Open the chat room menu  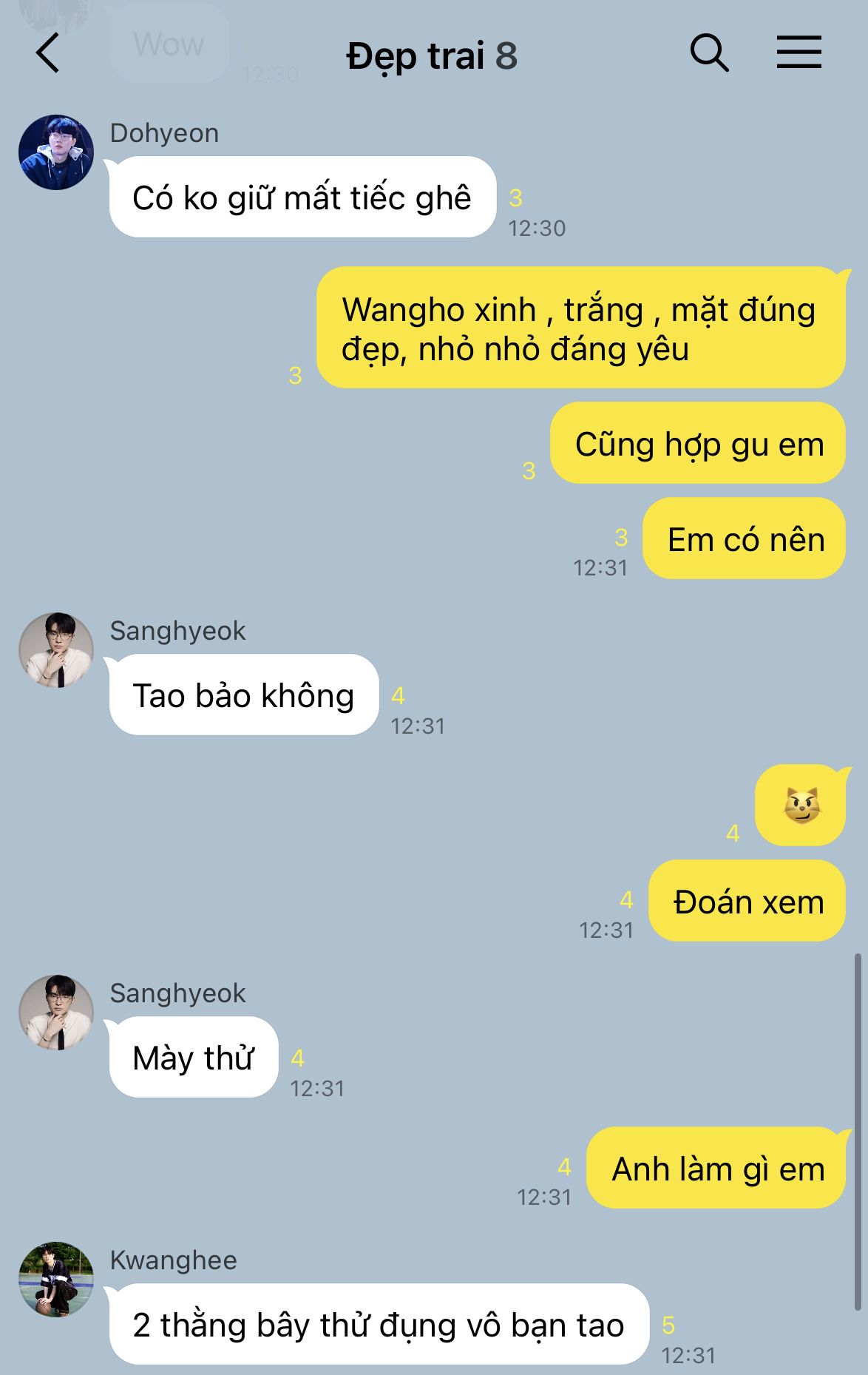(x=799, y=53)
